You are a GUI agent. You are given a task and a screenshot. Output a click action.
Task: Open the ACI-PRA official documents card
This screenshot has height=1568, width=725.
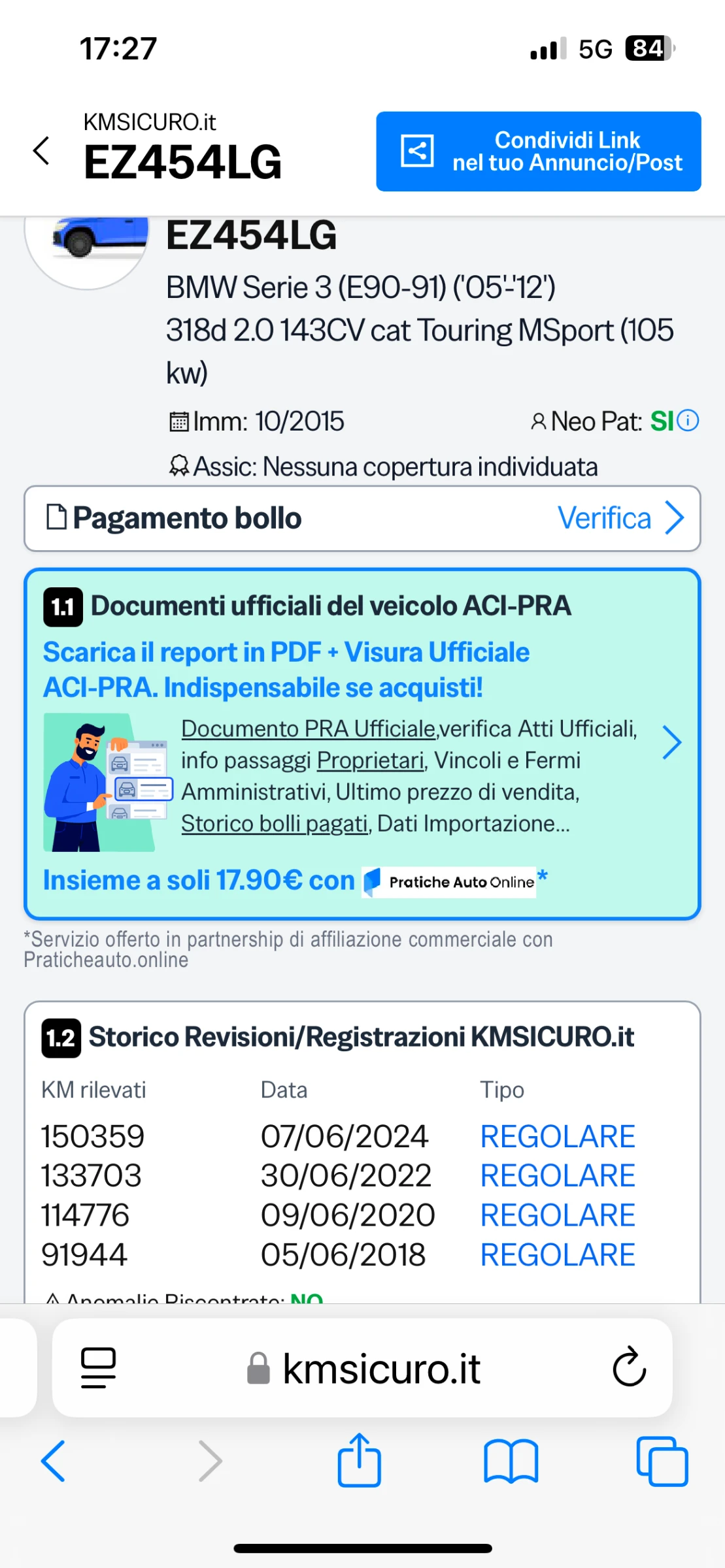[x=362, y=743]
